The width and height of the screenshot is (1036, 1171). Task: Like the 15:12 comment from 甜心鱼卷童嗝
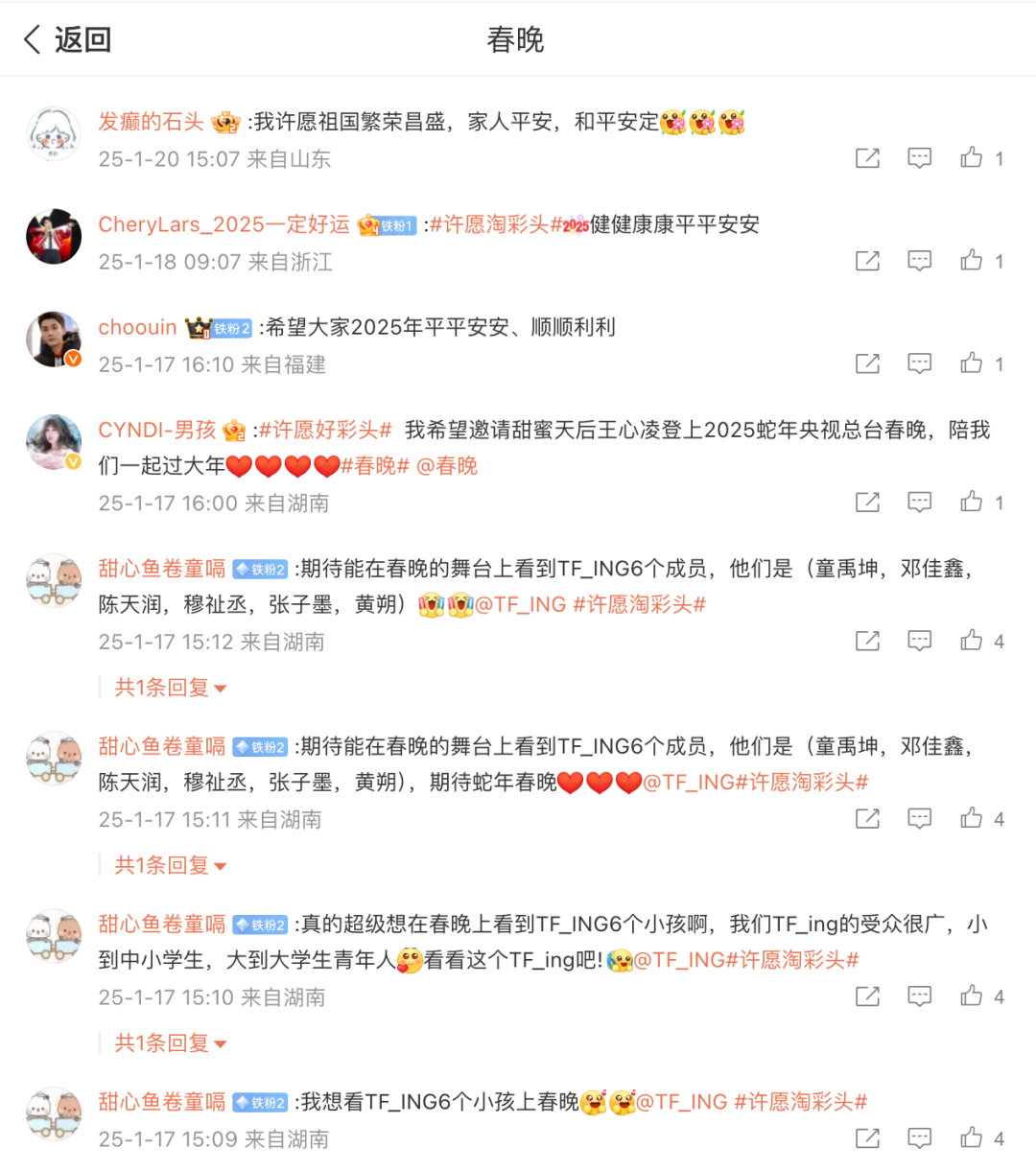click(x=972, y=641)
